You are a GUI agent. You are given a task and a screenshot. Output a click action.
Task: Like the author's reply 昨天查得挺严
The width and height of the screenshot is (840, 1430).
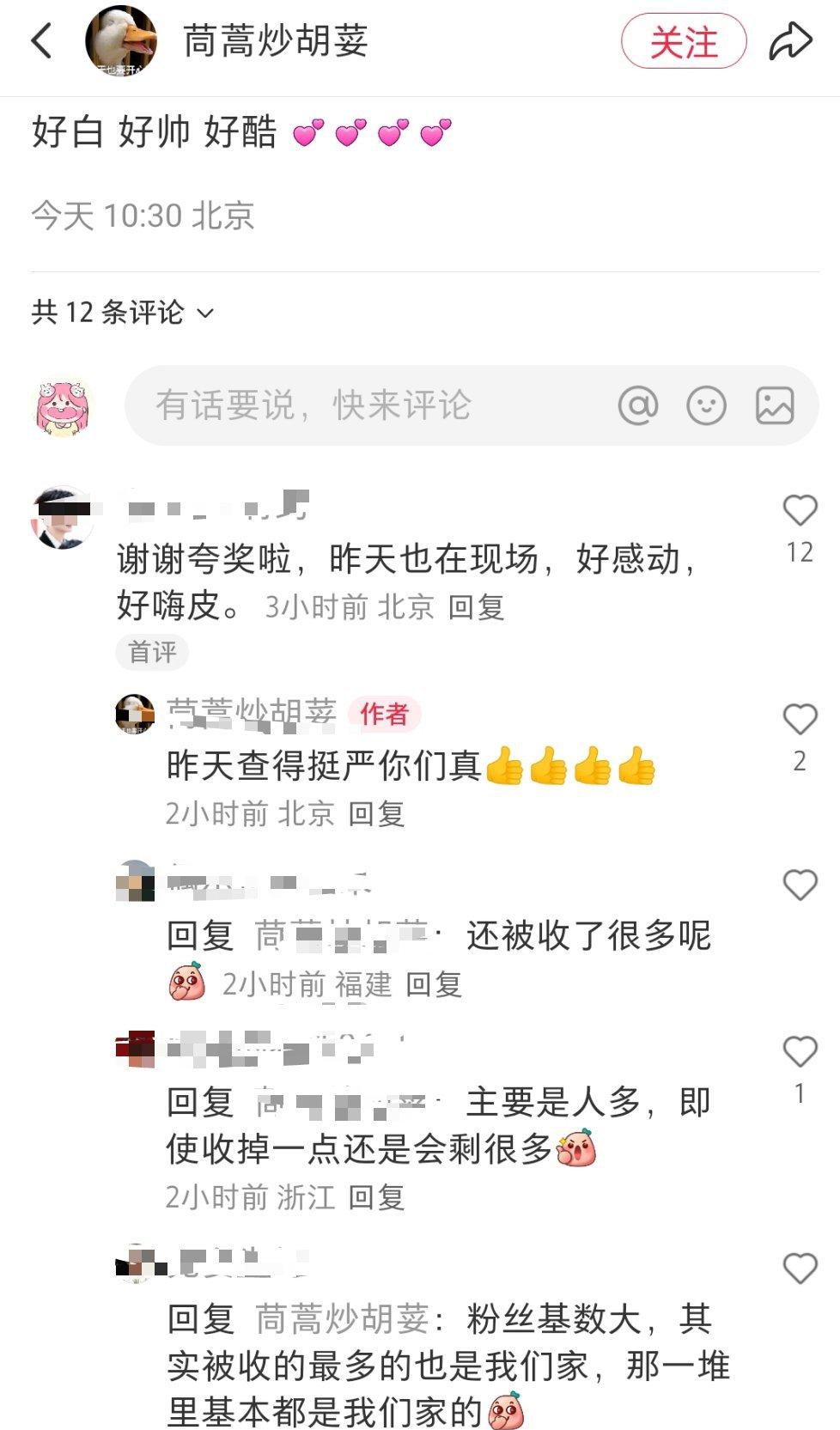pyautogui.click(x=800, y=720)
